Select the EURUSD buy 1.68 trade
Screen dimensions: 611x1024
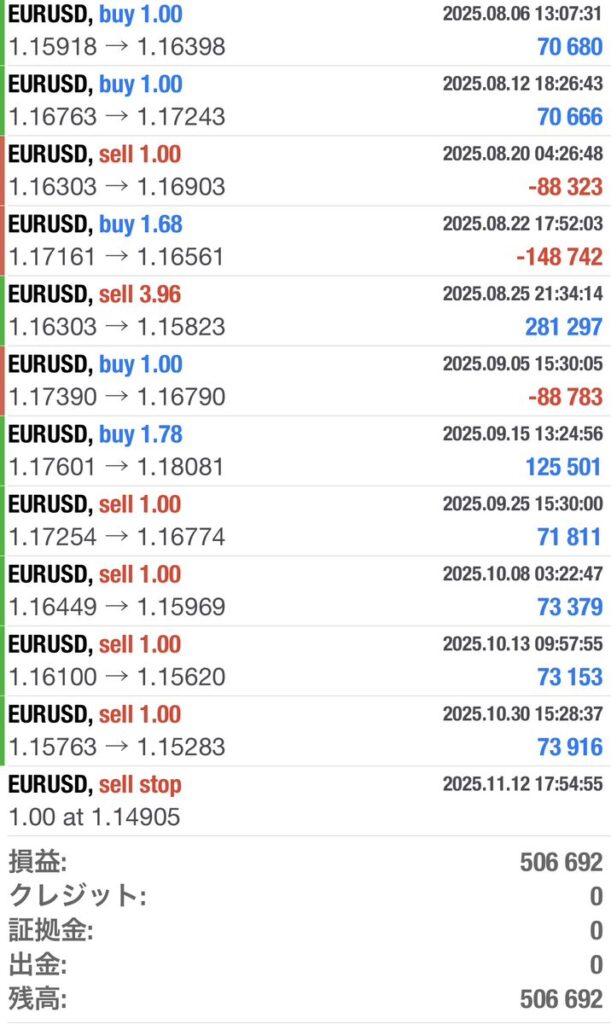coord(305,241)
